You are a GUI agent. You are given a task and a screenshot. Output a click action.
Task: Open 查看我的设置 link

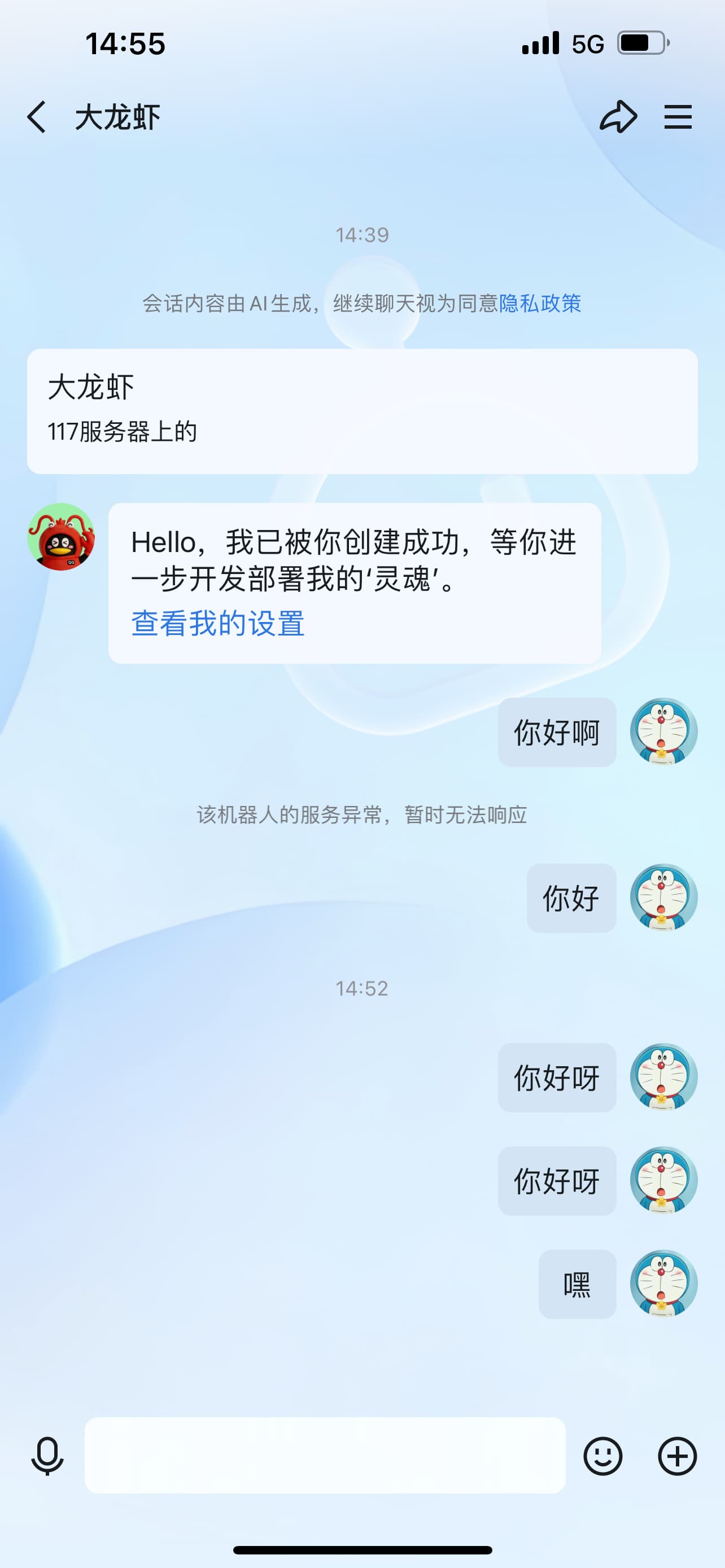(218, 623)
